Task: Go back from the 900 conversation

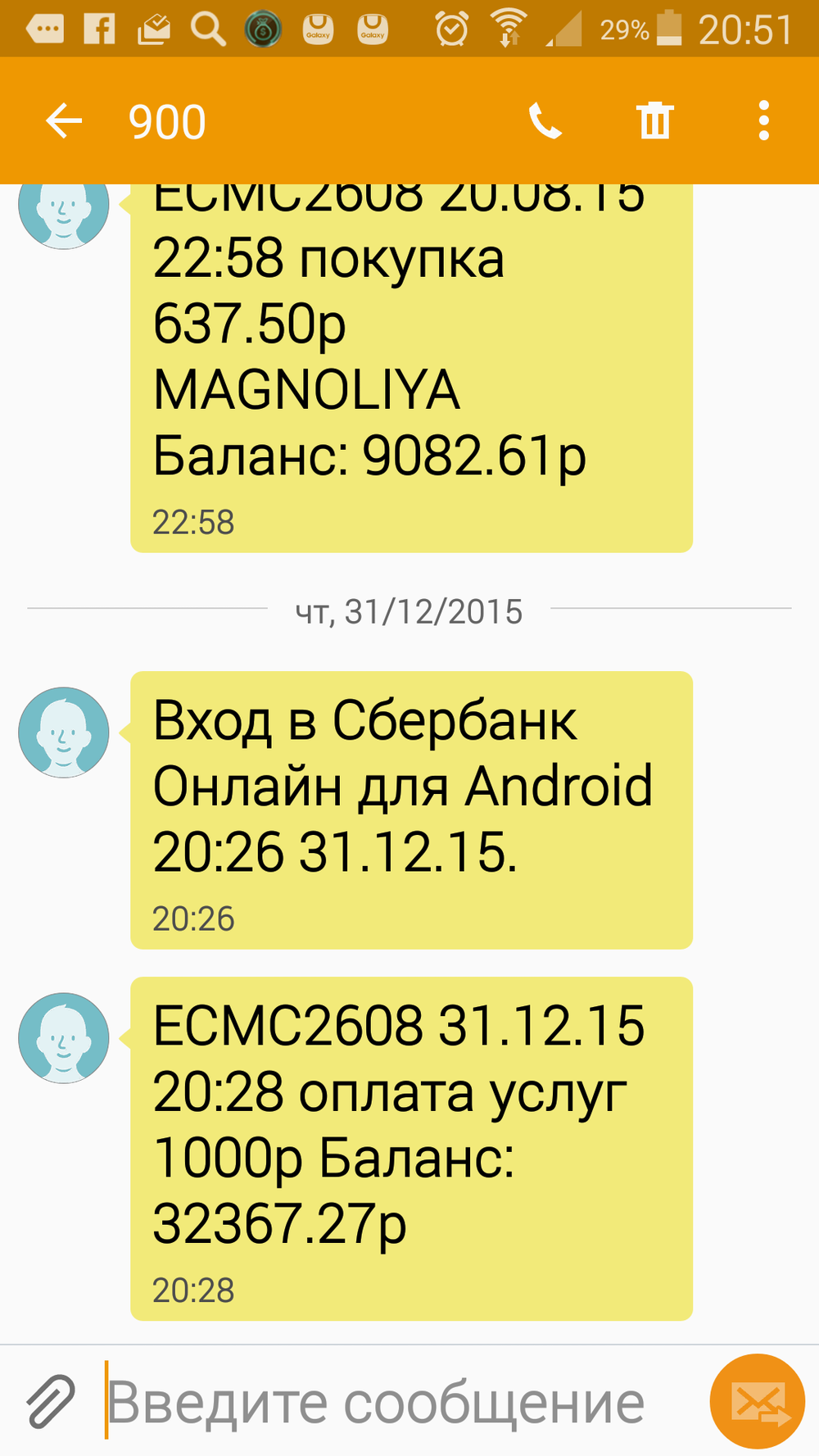Action: [64, 121]
